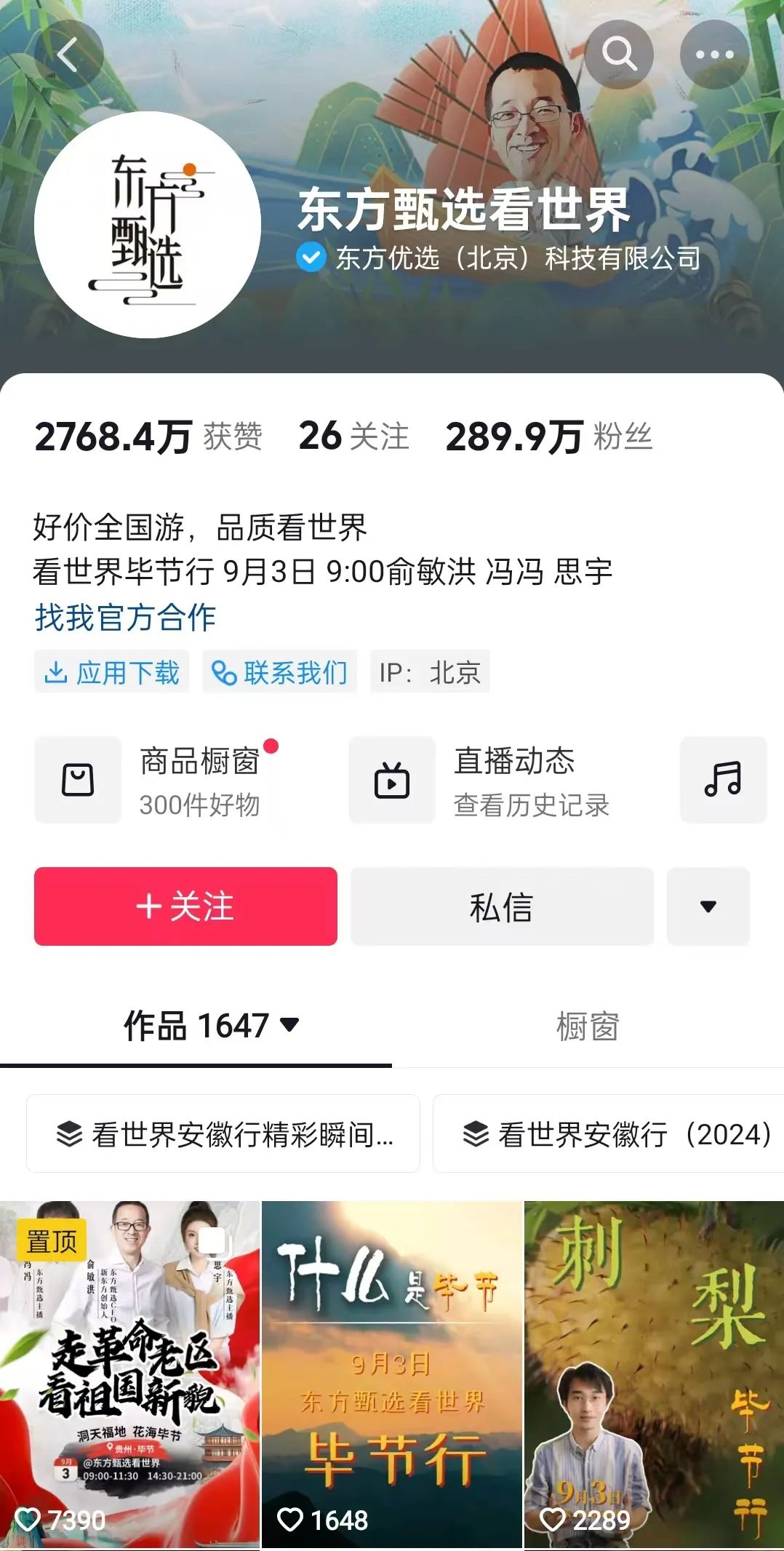
Task: Tap the 联系我们 chip
Action: [280, 672]
